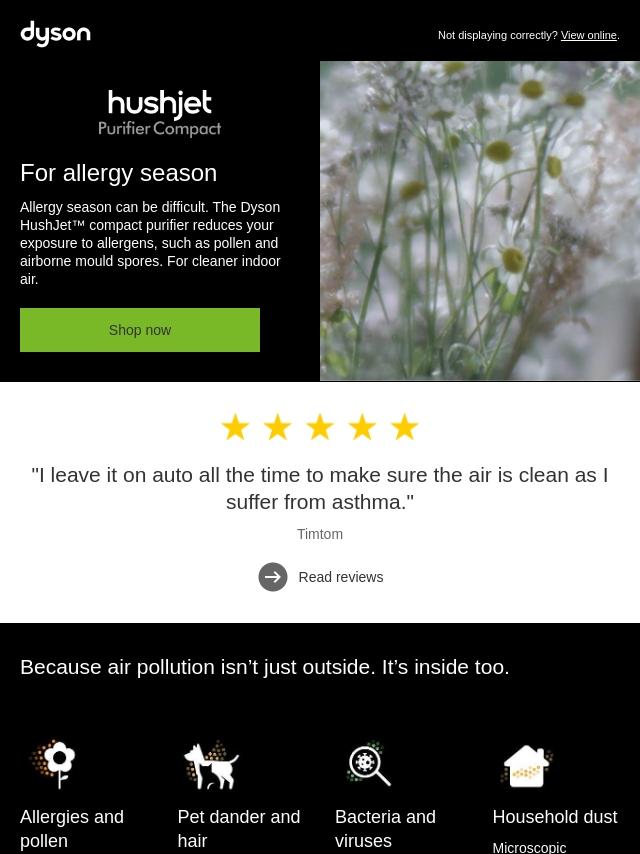This screenshot has width=640, height=854.
Task: Open the View online link
Action: (588, 35)
